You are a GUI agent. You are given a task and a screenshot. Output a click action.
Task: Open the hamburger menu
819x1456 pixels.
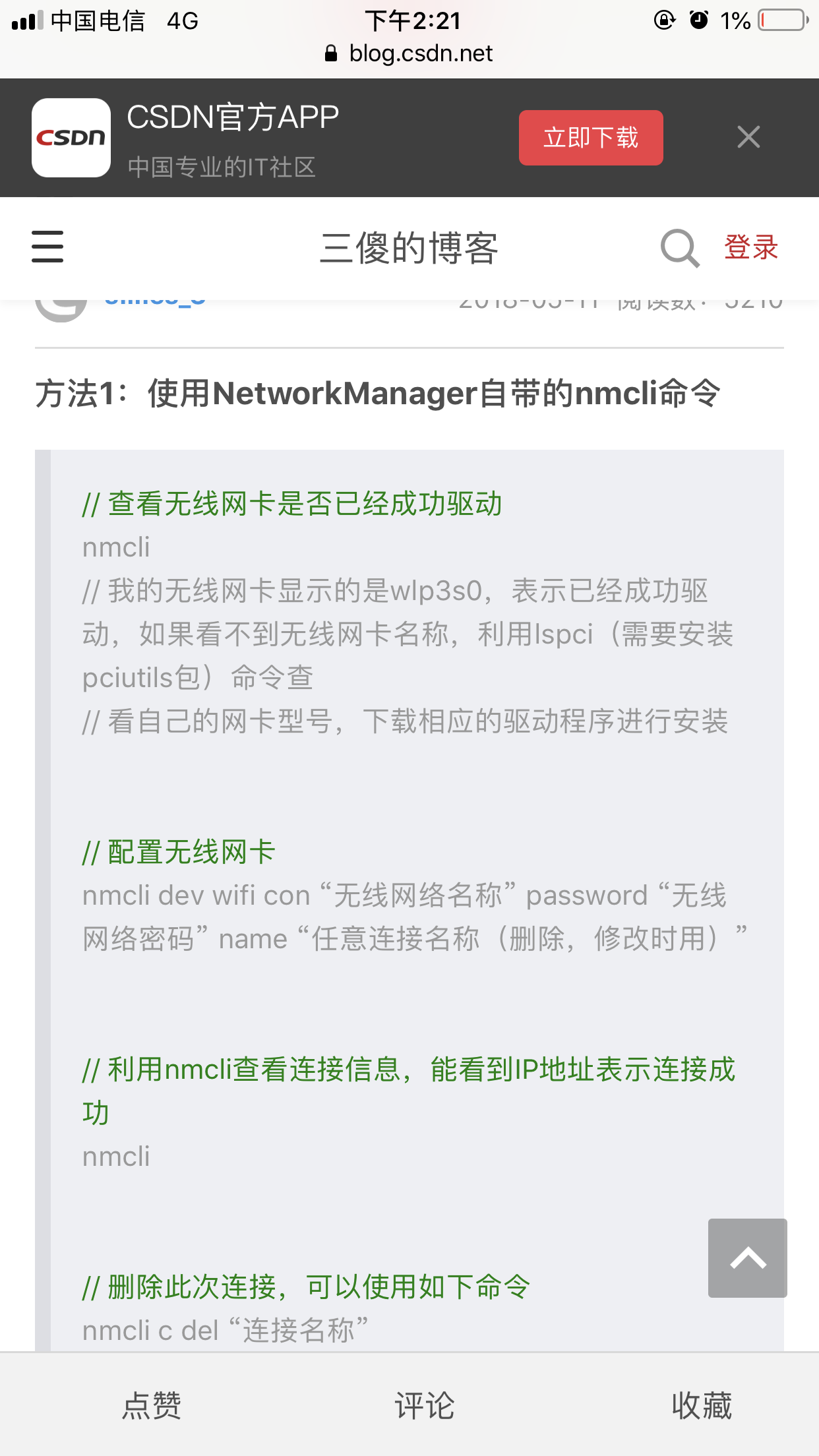[x=47, y=247]
